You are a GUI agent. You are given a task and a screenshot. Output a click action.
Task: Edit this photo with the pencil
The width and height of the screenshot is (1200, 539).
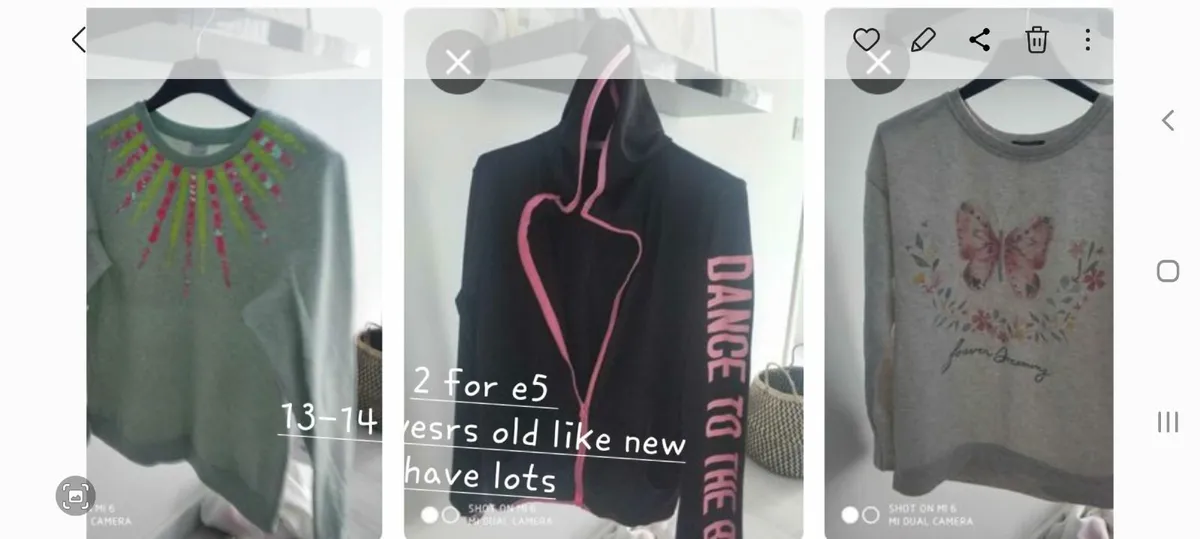[x=923, y=40]
